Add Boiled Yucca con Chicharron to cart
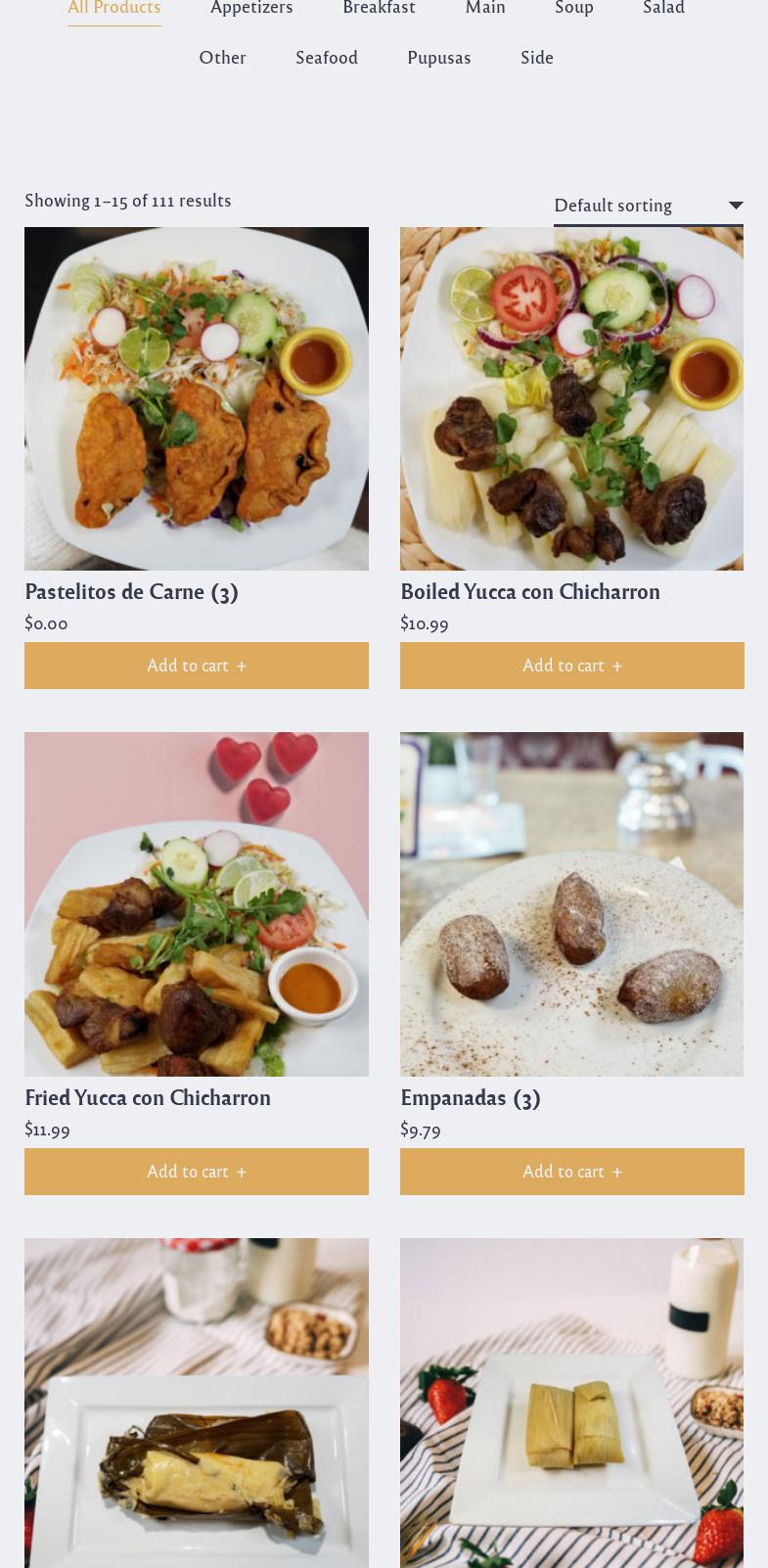This screenshot has height=1568, width=768. tap(571, 666)
